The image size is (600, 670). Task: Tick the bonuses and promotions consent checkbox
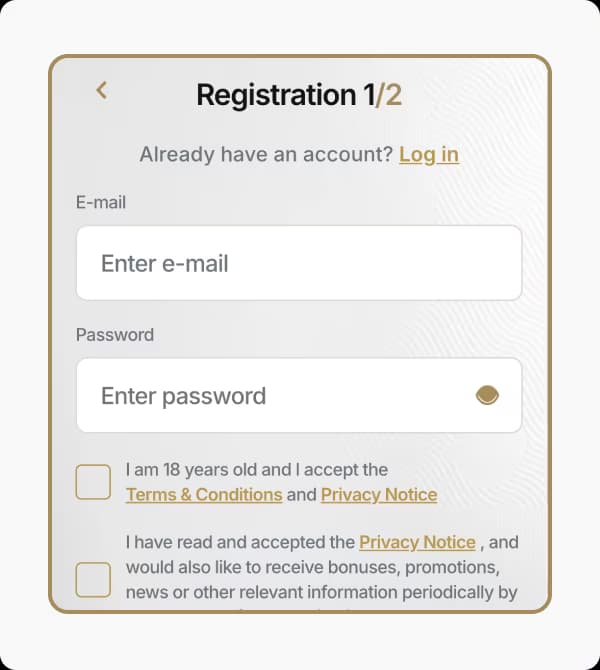click(x=93, y=580)
